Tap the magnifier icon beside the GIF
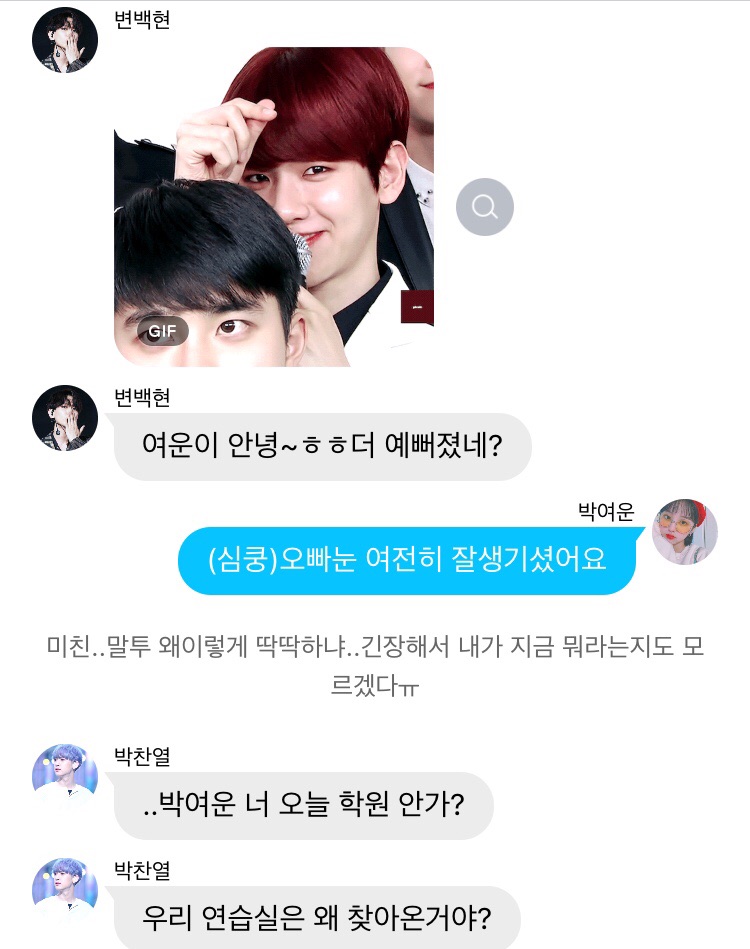750x949 pixels. coord(484,207)
